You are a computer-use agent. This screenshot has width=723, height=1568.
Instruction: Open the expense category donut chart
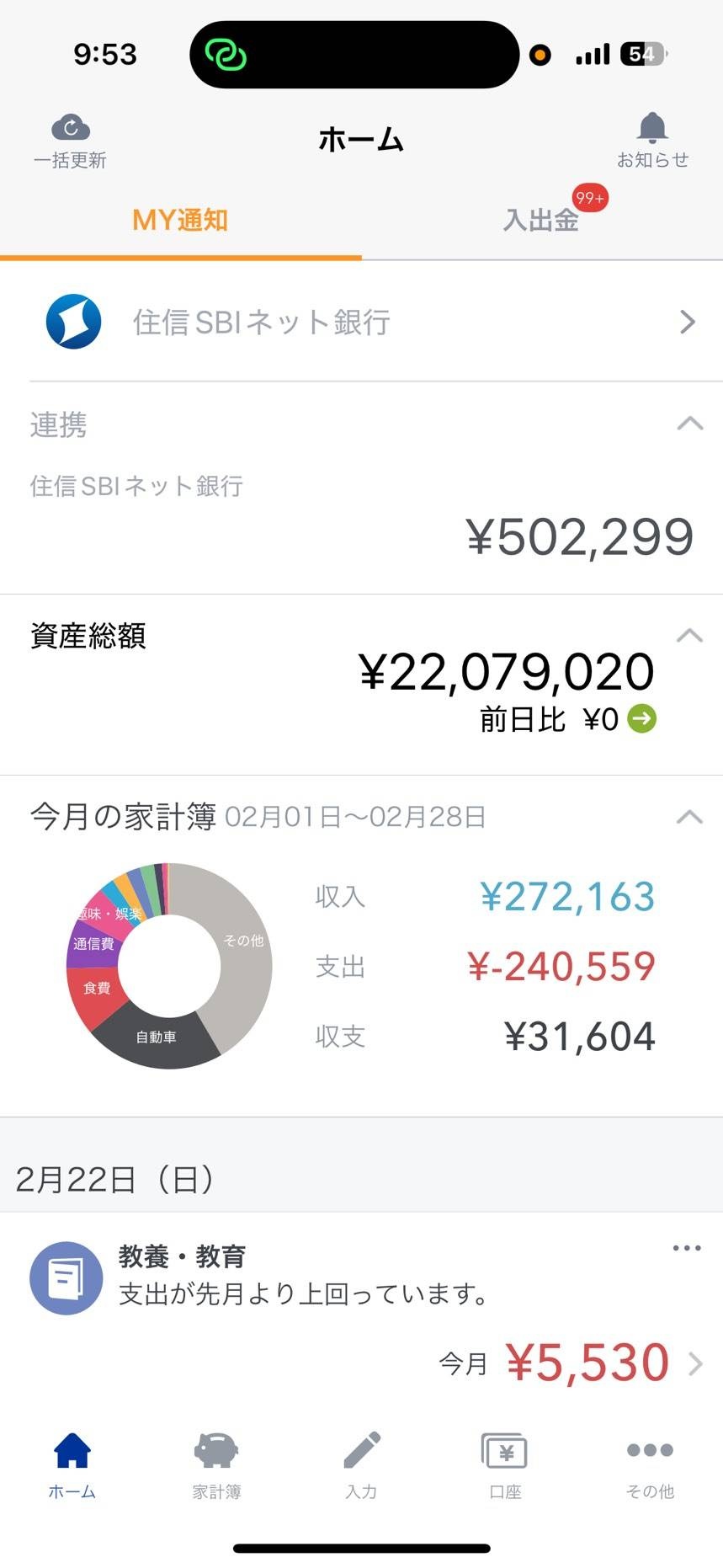coord(169,966)
